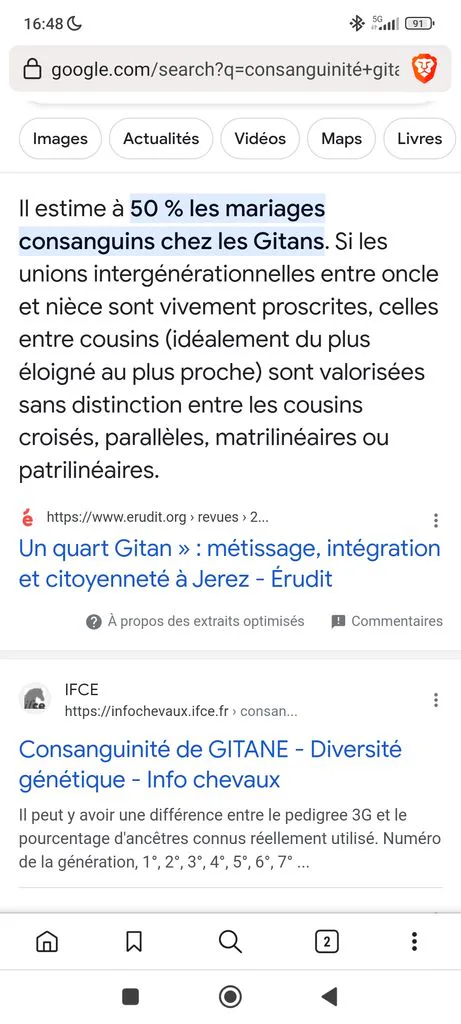Open the Érudit article on Jerez Gitans
461x1024 pixels.
(229, 563)
